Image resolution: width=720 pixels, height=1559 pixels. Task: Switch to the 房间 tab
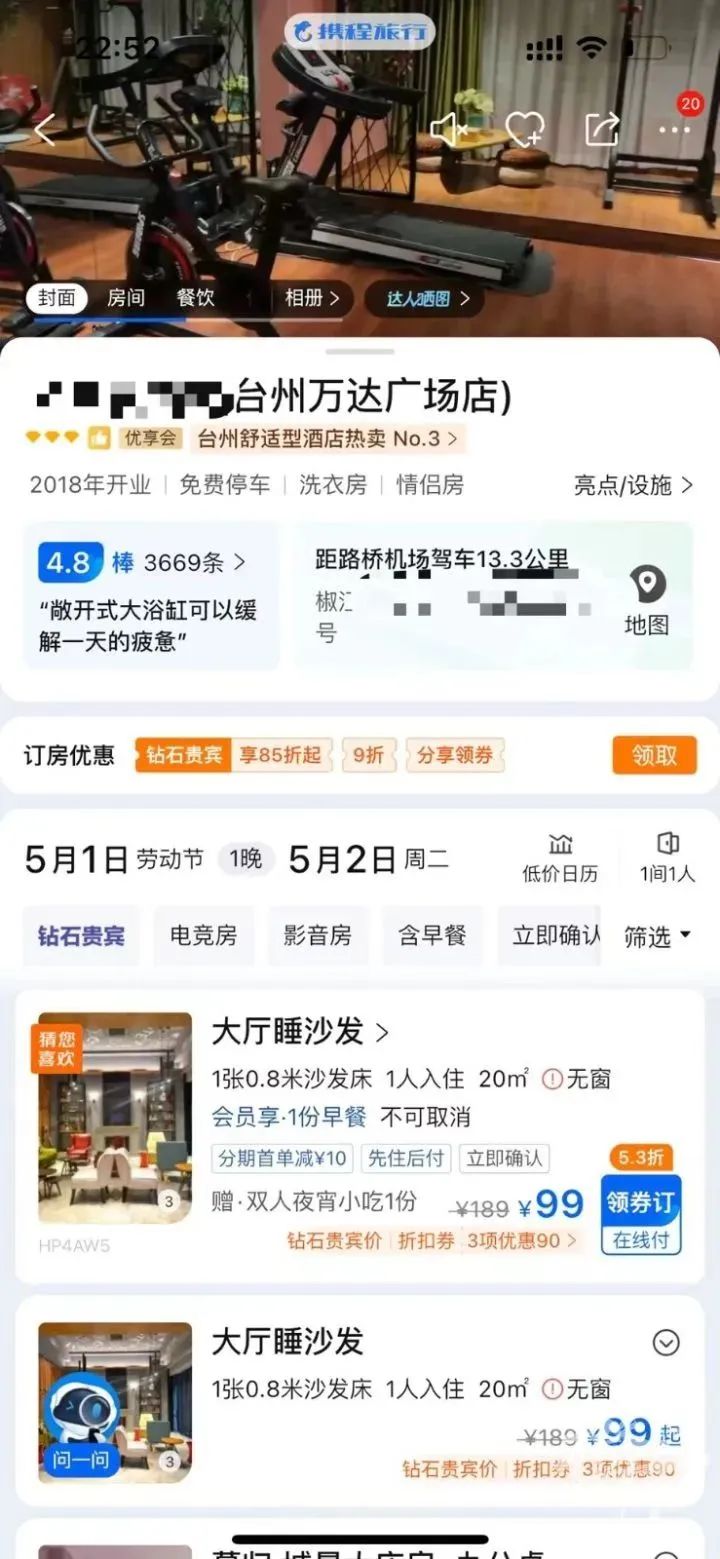(x=128, y=297)
